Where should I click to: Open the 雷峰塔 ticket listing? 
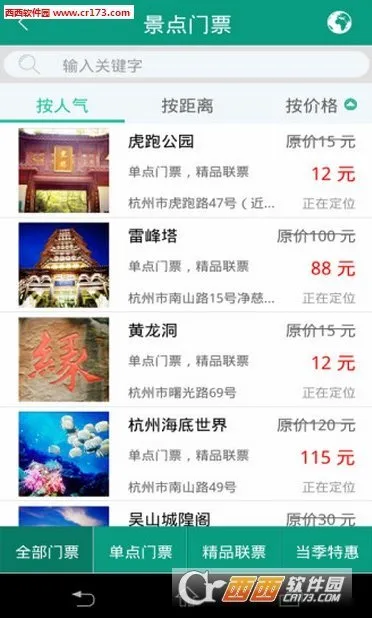tap(186, 265)
